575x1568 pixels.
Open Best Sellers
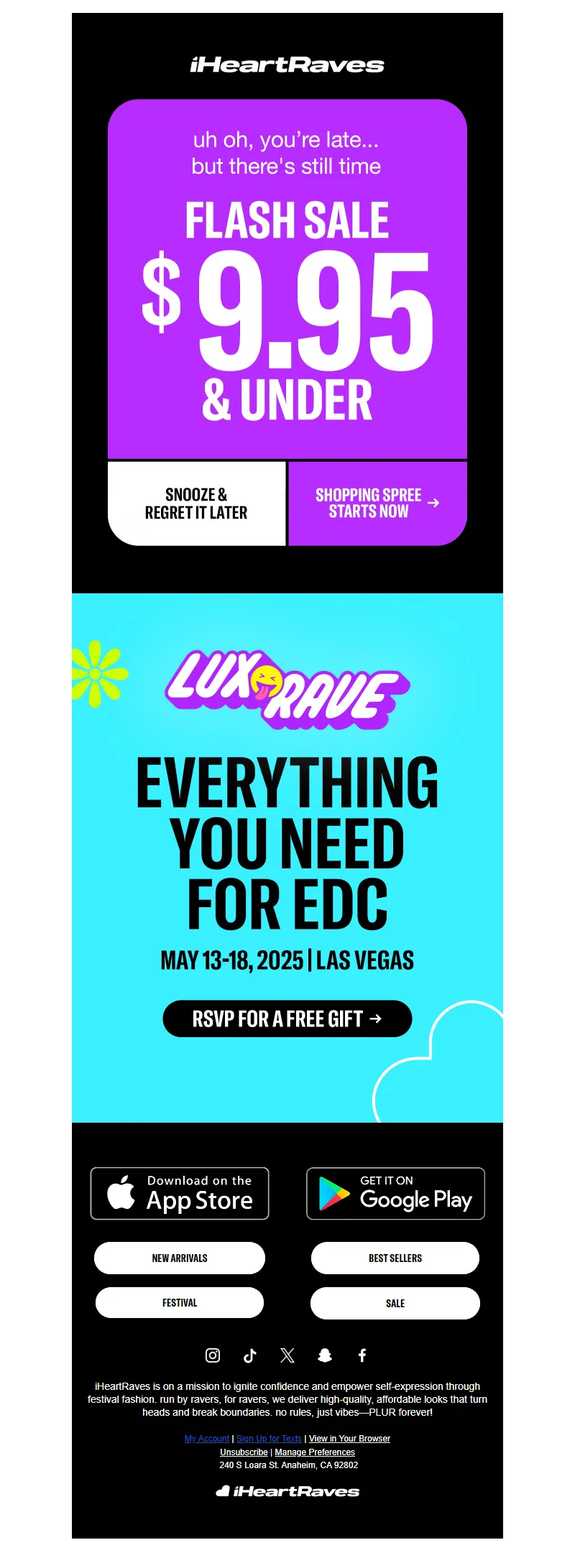pyautogui.click(x=395, y=1258)
